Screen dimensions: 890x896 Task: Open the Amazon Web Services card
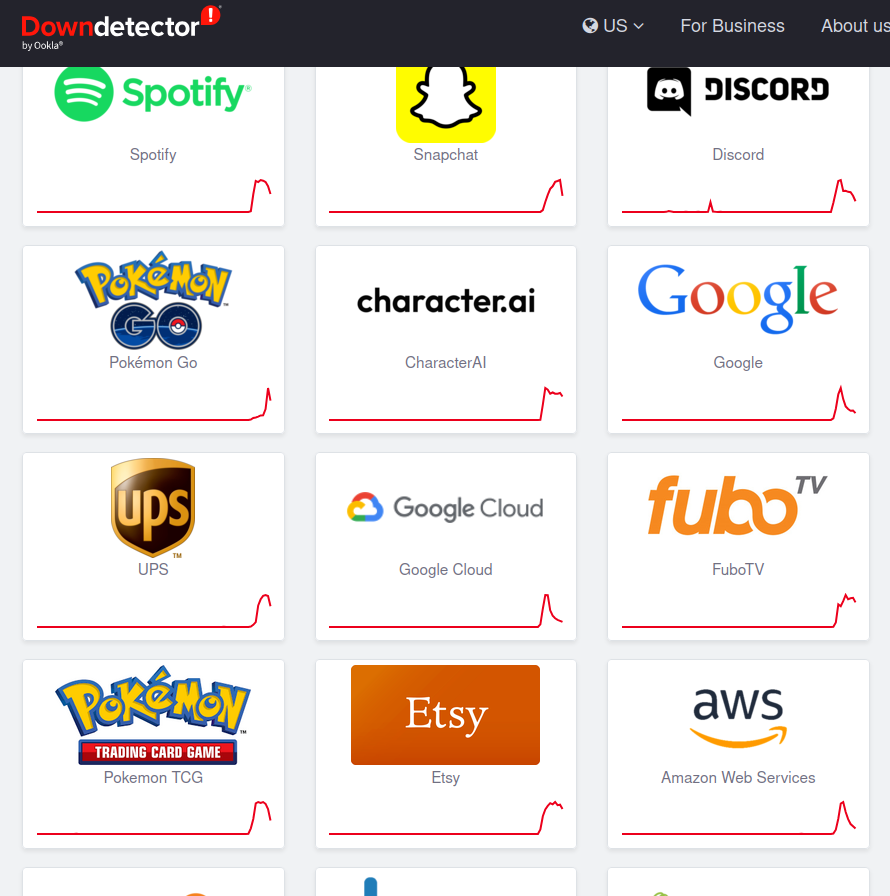[738, 753]
